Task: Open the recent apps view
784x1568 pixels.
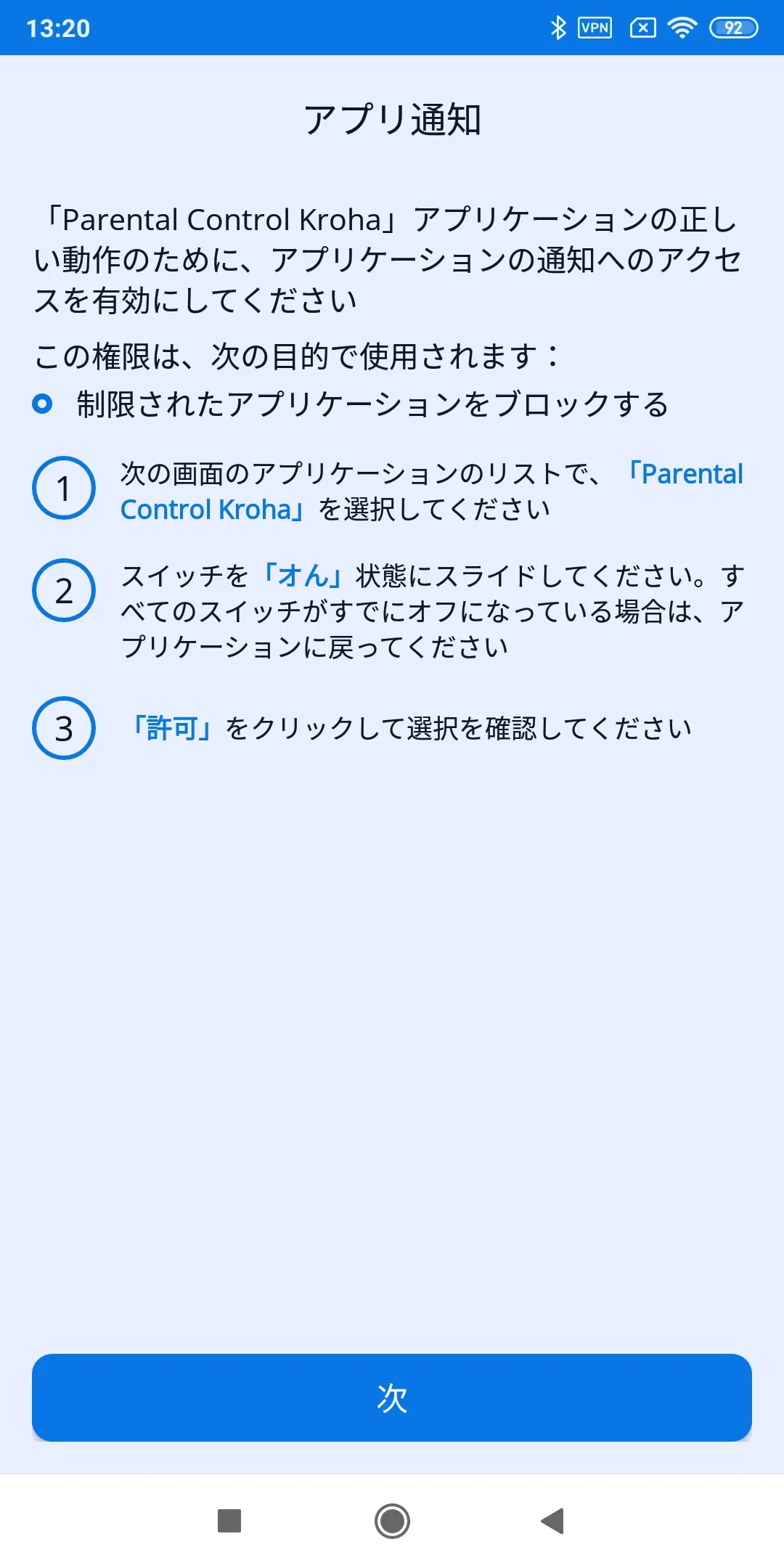Action: tap(229, 1521)
